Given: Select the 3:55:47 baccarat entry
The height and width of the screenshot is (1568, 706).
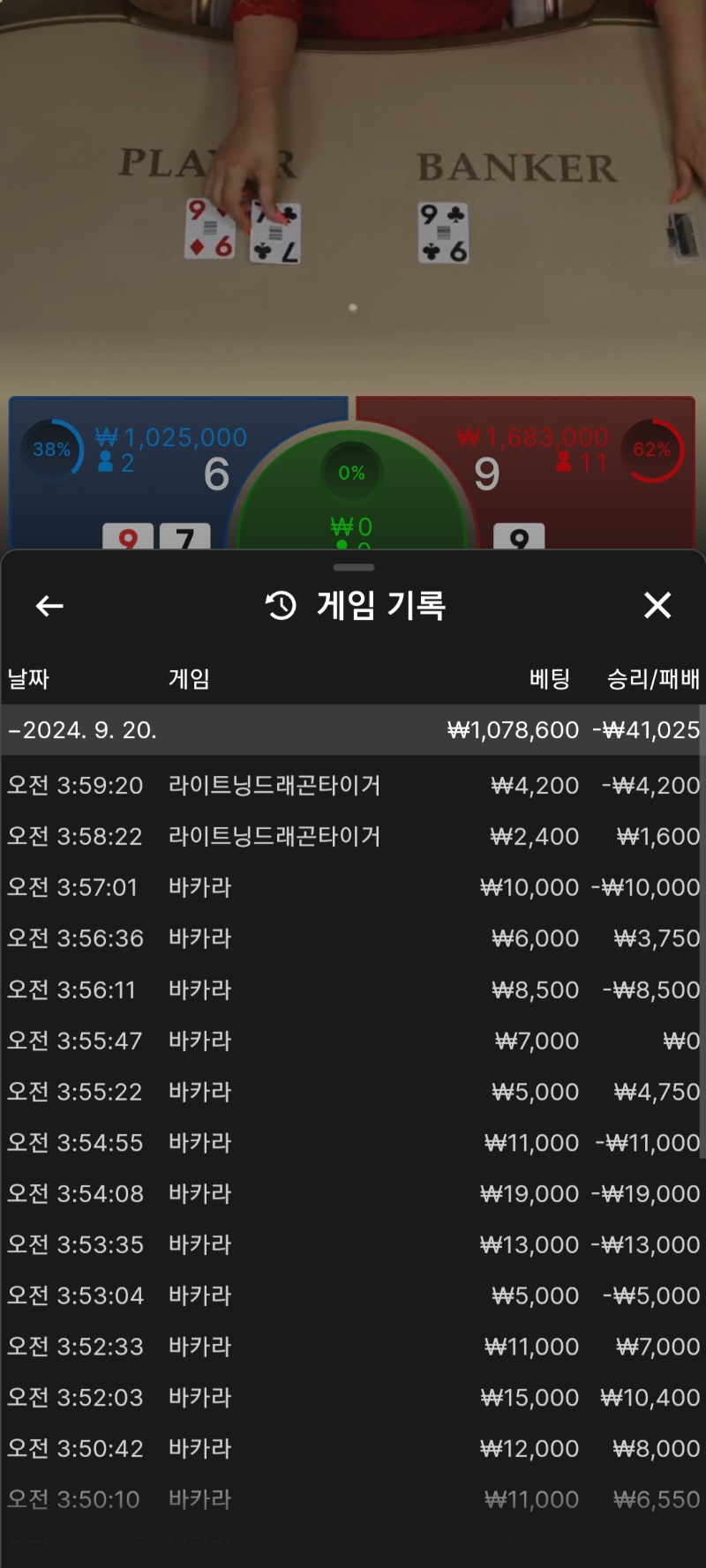Looking at the screenshot, I should [x=353, y=1041].
